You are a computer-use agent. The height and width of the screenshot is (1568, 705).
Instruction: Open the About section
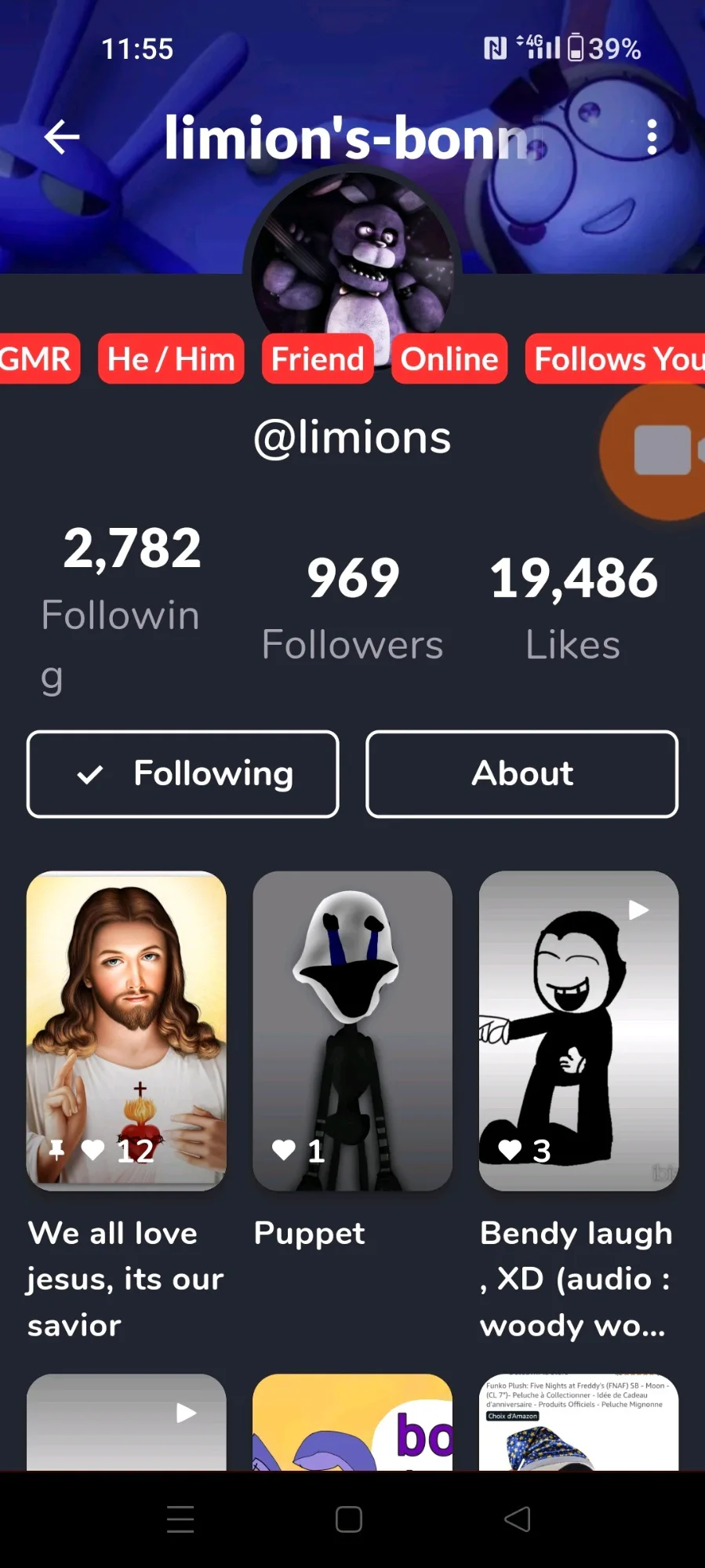point(521,774)
